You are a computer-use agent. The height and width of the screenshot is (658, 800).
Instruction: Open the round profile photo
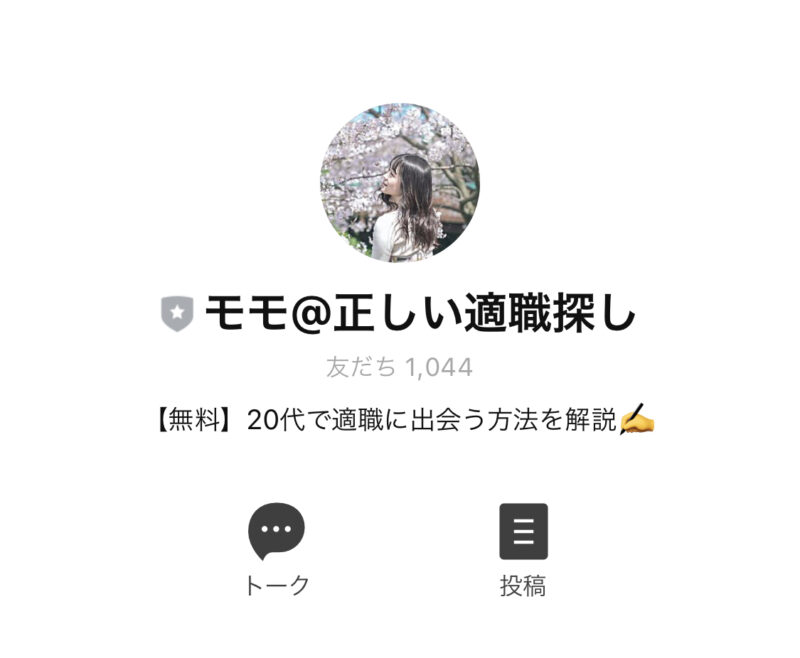pyautogui.click(x=400, y=182)
